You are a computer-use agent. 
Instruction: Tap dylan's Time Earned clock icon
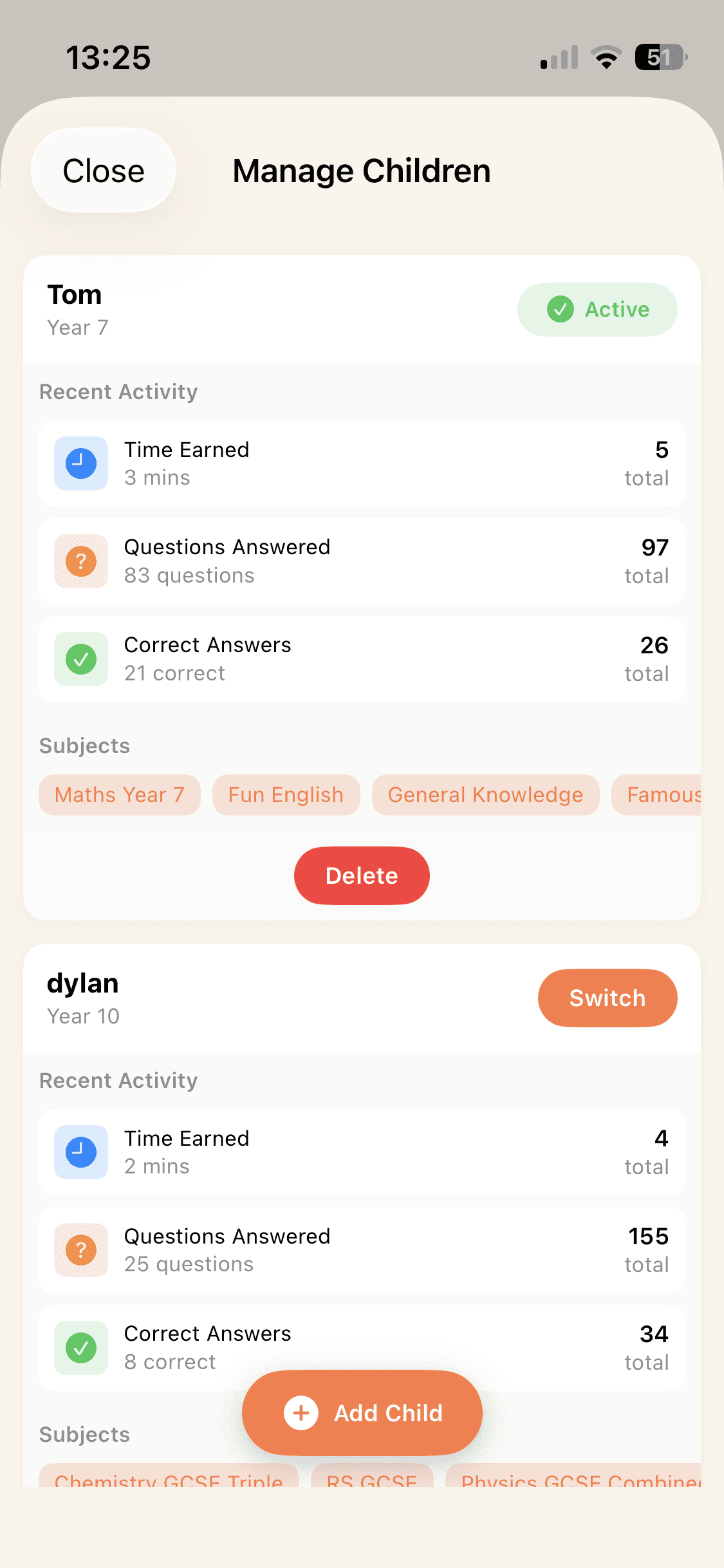click(80, 1152)
